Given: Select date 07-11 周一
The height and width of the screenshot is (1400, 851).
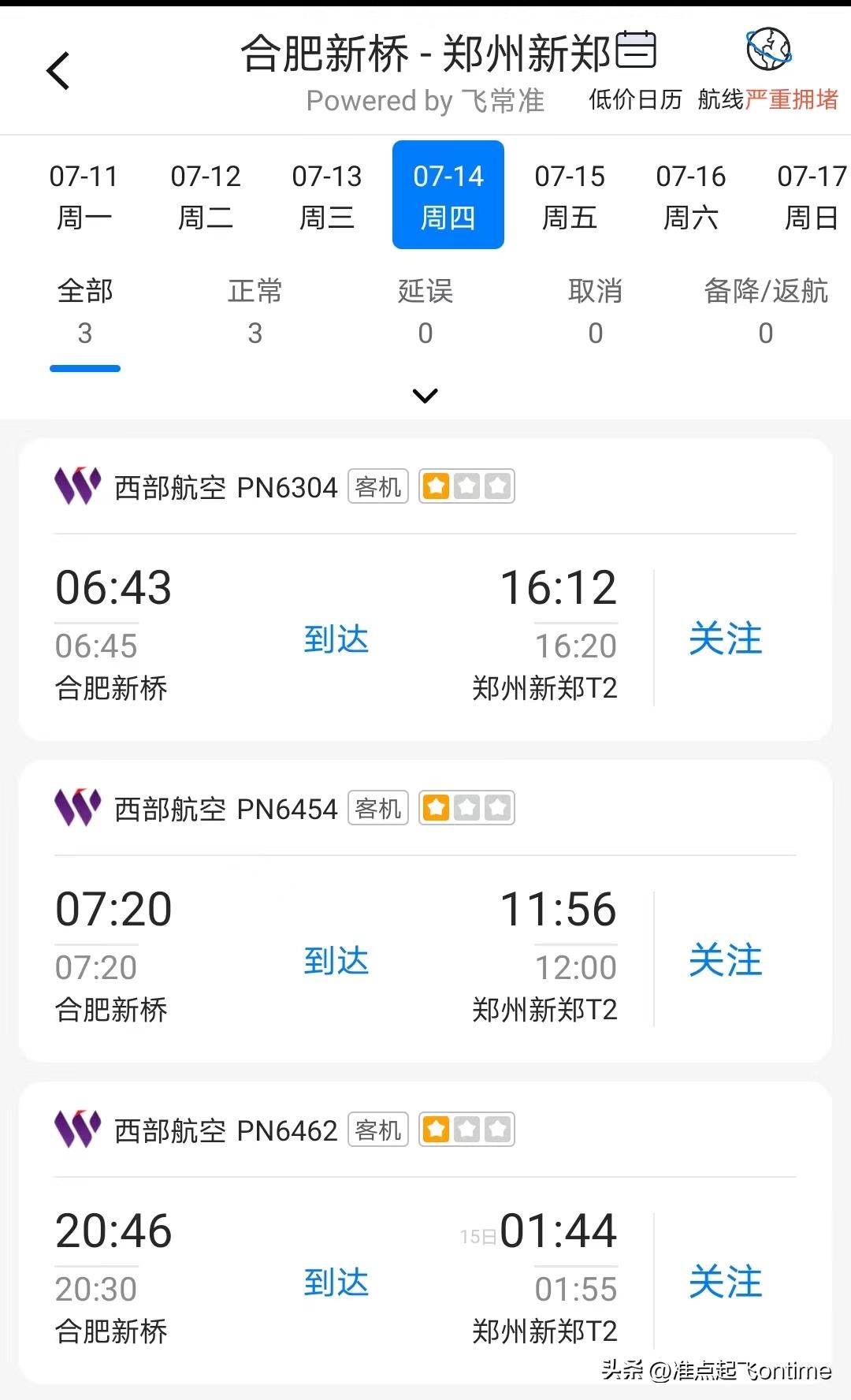Looking at the screenshot, I should [84, 195].
